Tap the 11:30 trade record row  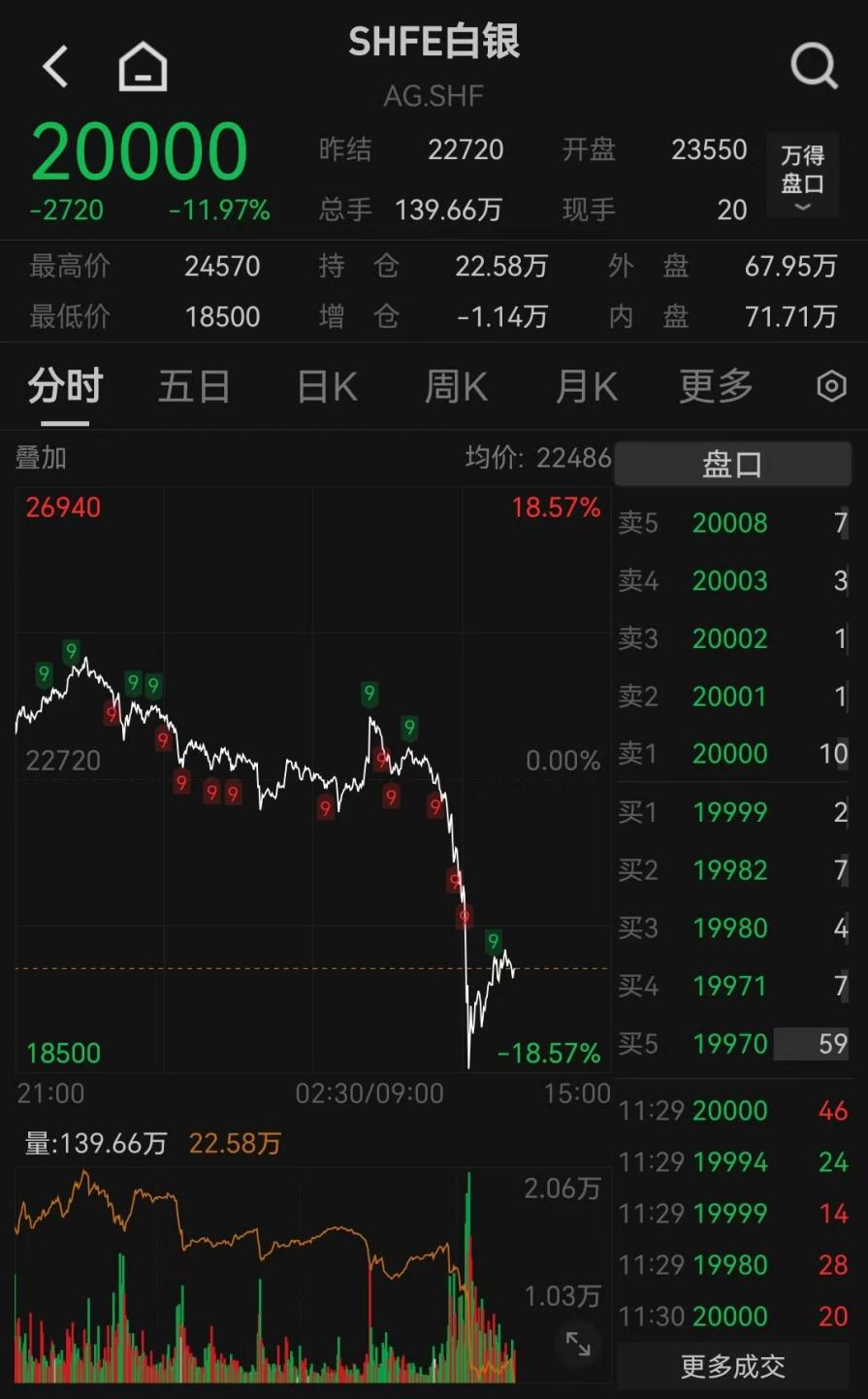tap(732, 1317)
